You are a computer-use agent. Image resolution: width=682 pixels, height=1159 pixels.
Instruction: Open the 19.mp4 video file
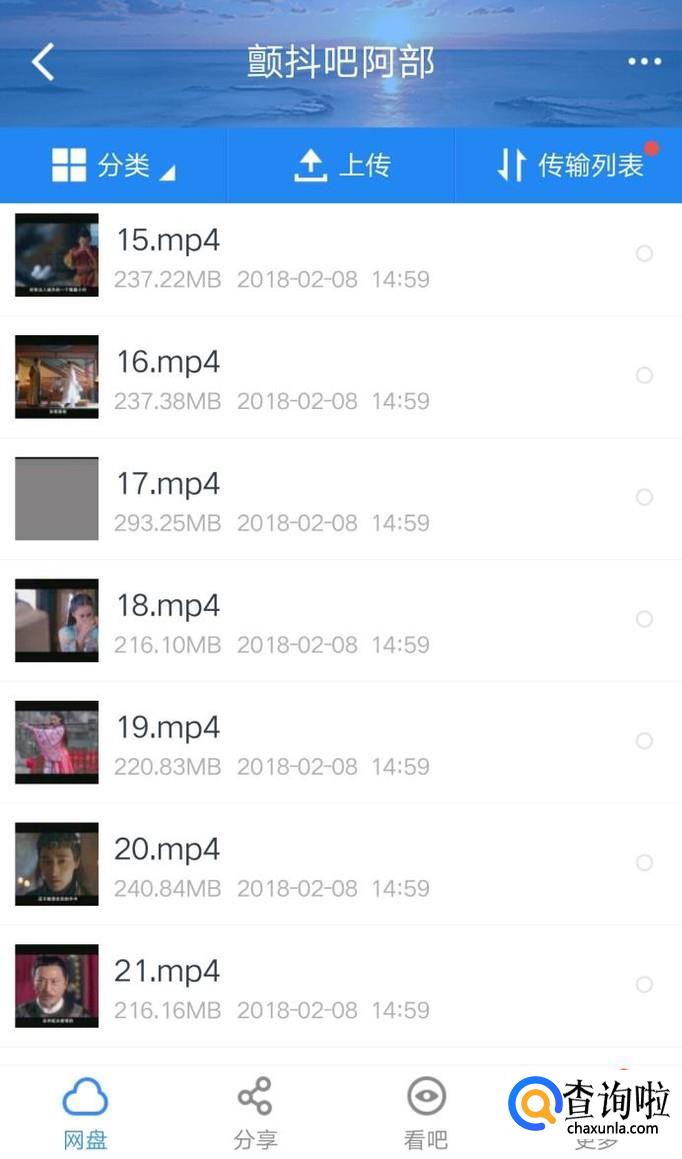(168, 729)
